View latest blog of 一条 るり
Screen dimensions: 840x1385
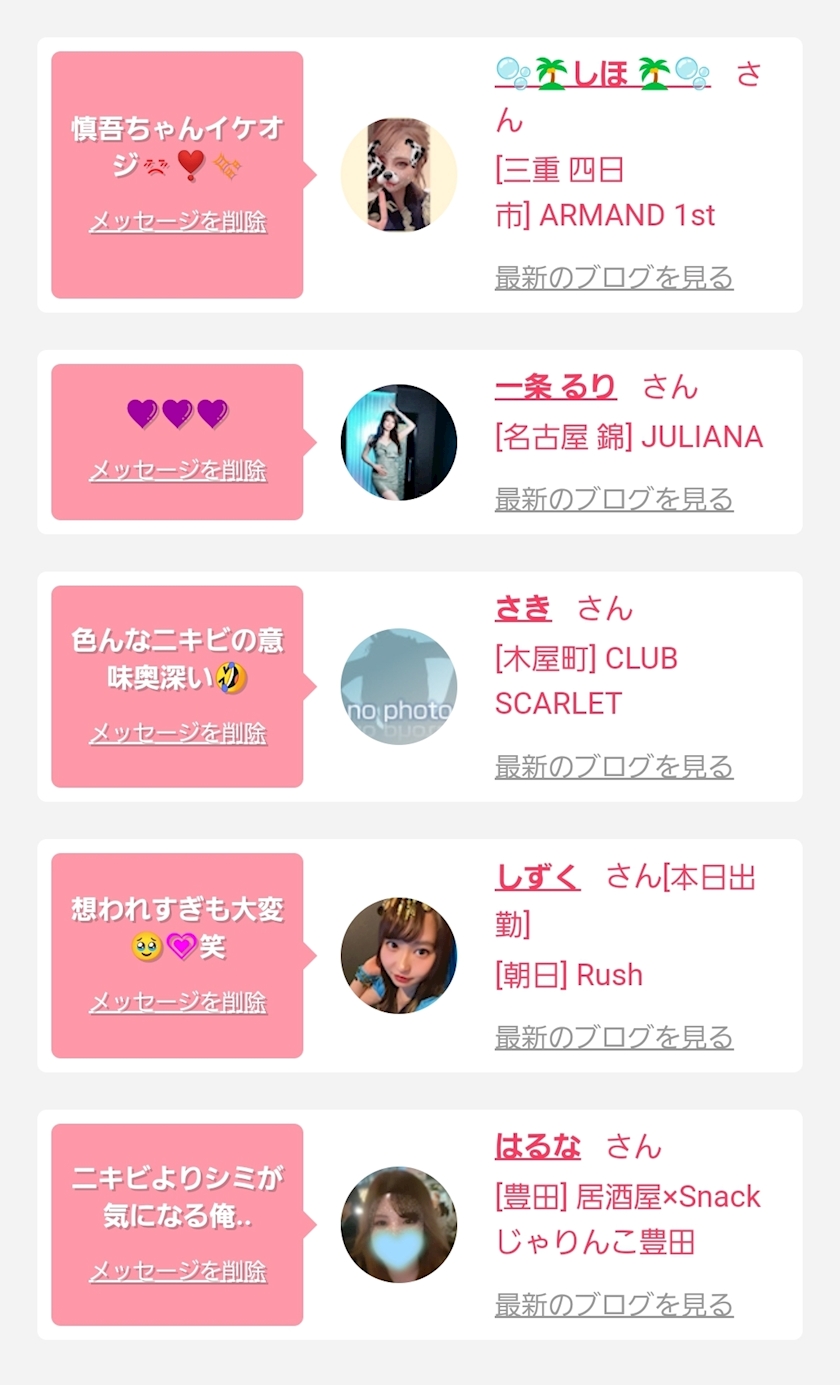(614, 499)
